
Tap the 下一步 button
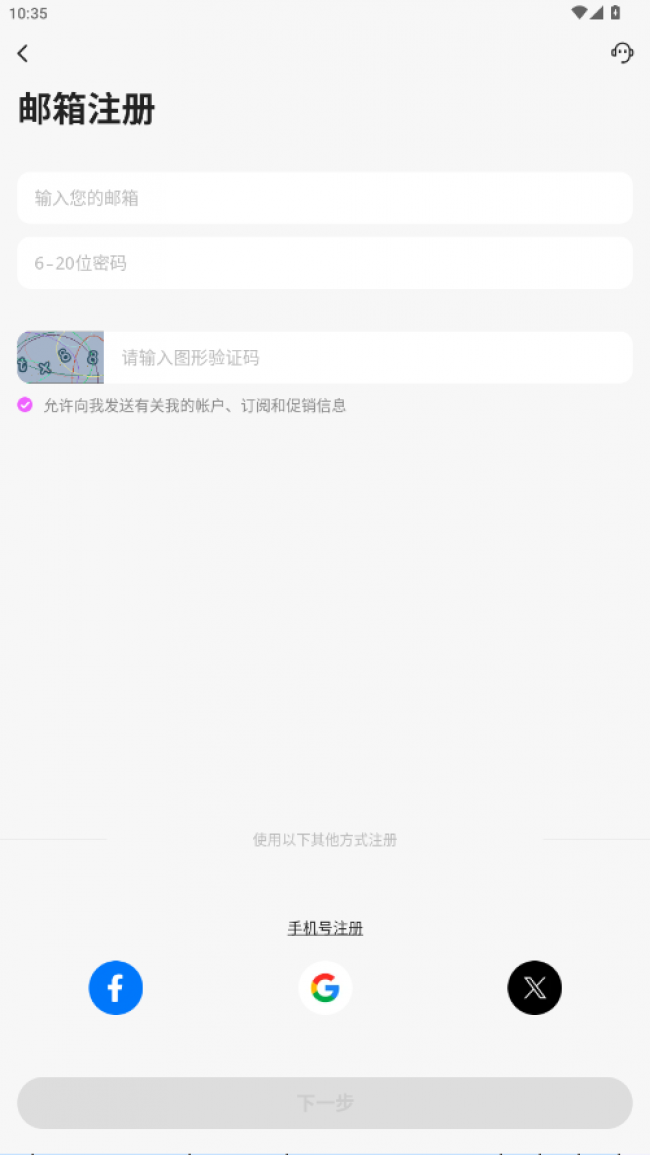pos(324,1103)
